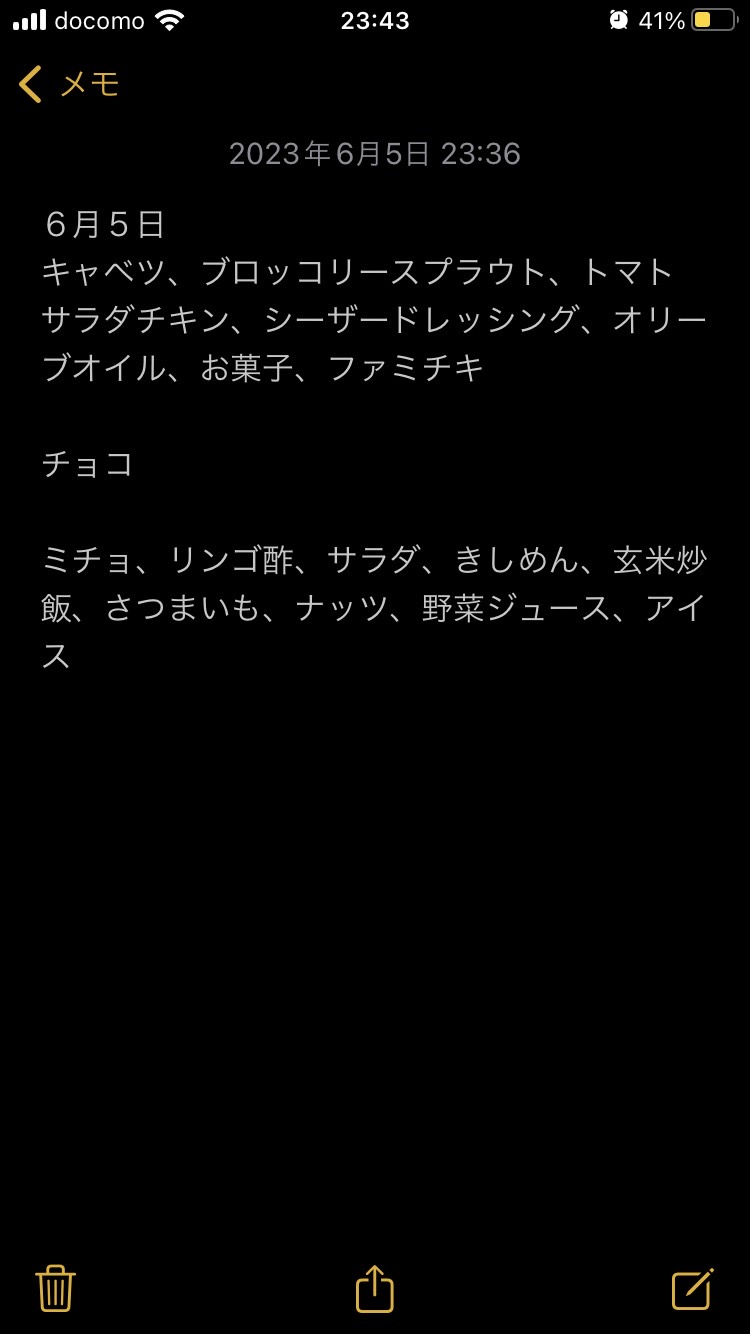Go back to the メモ list
The height and width of the screenshot is (1334, 750).
(x=69, y=84)
